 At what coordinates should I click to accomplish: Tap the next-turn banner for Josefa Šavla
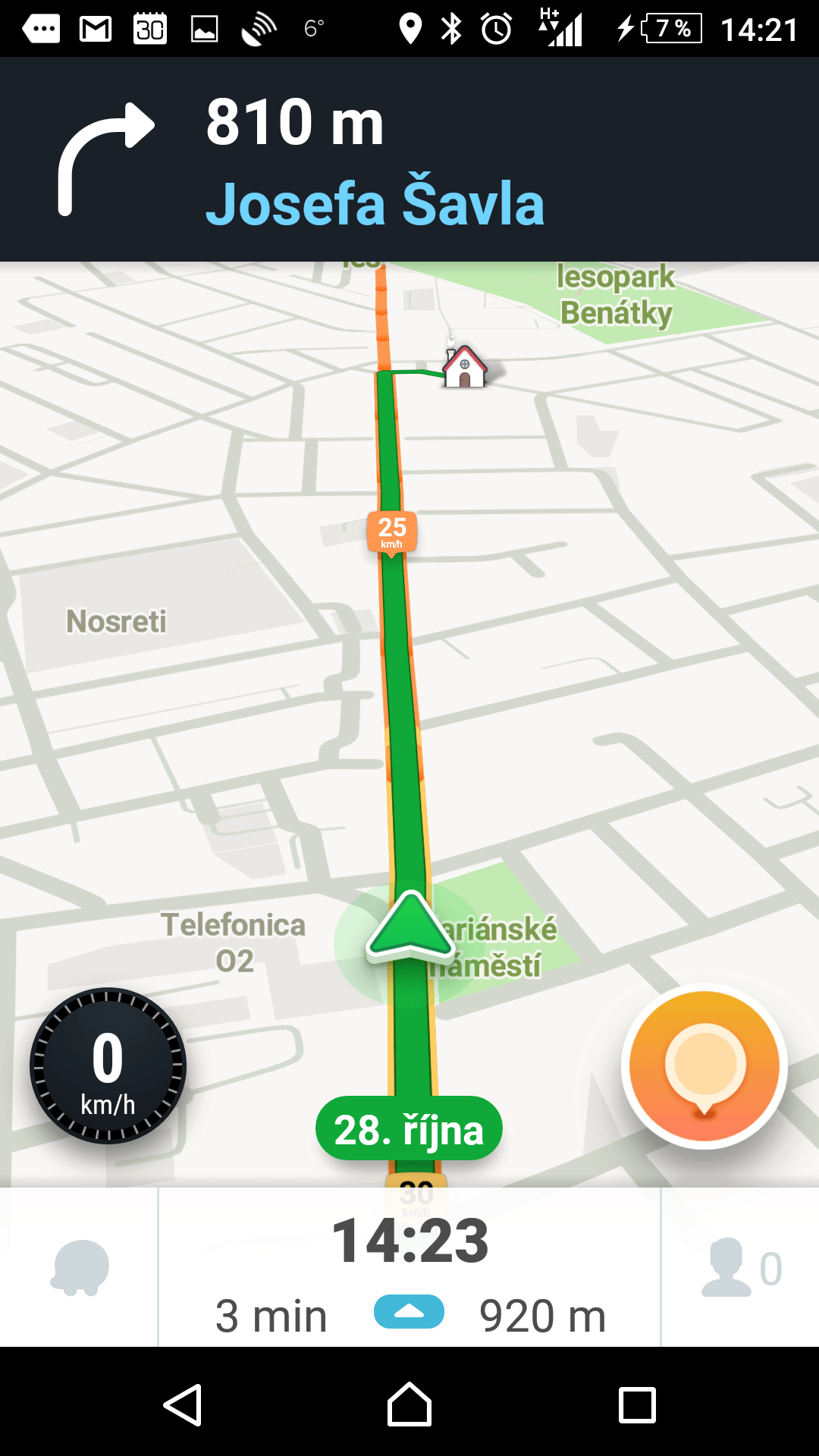tap(409, 159)
